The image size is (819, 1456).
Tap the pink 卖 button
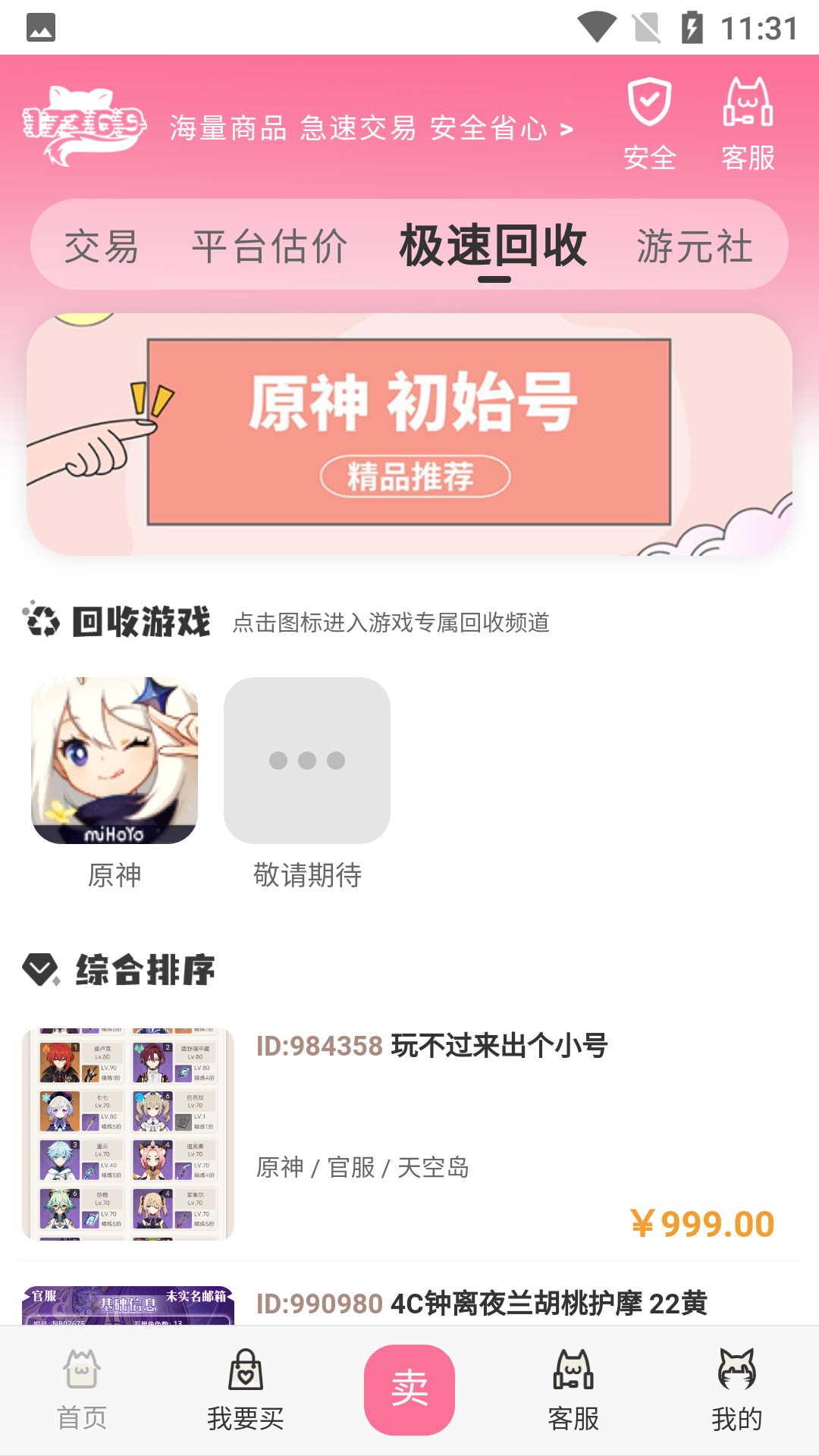pos(409,1390)
